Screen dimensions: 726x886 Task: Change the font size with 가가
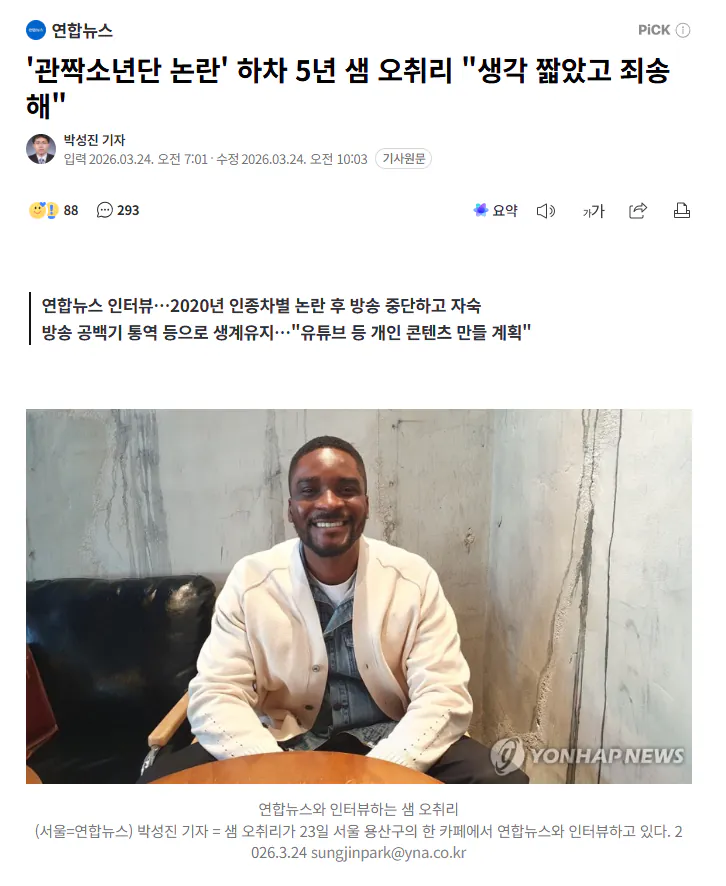point(593,211)
